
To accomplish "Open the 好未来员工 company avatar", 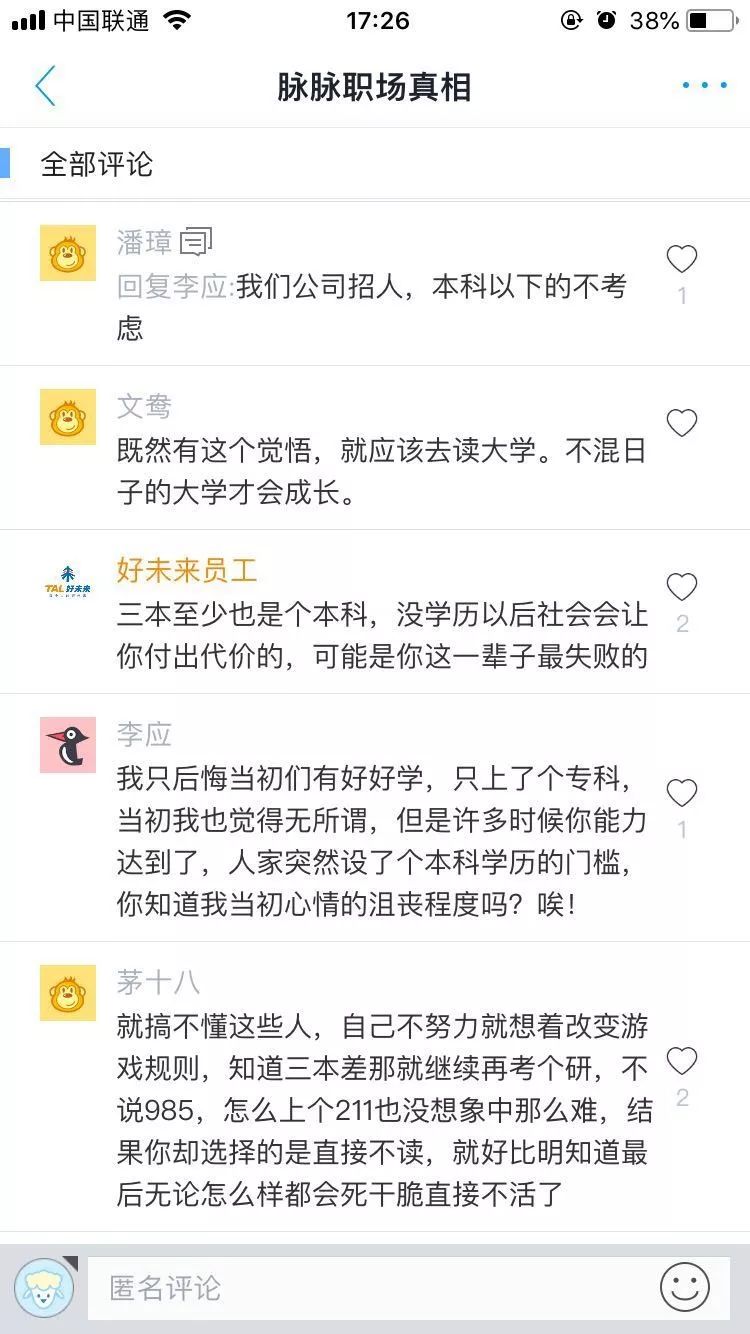I will click(68, 581).
